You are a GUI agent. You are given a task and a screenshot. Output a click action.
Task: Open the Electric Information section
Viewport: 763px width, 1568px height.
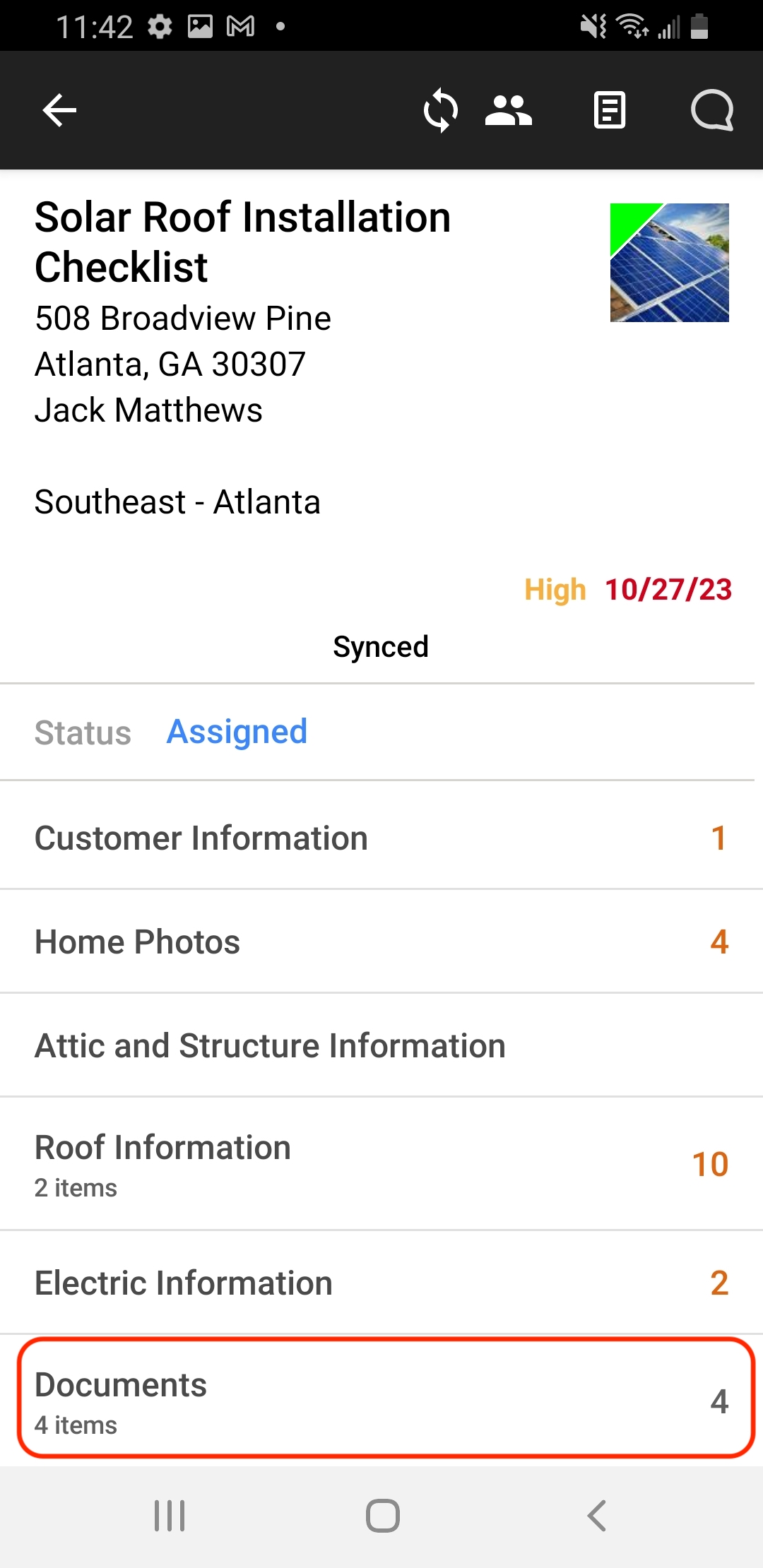point(381,1282)
